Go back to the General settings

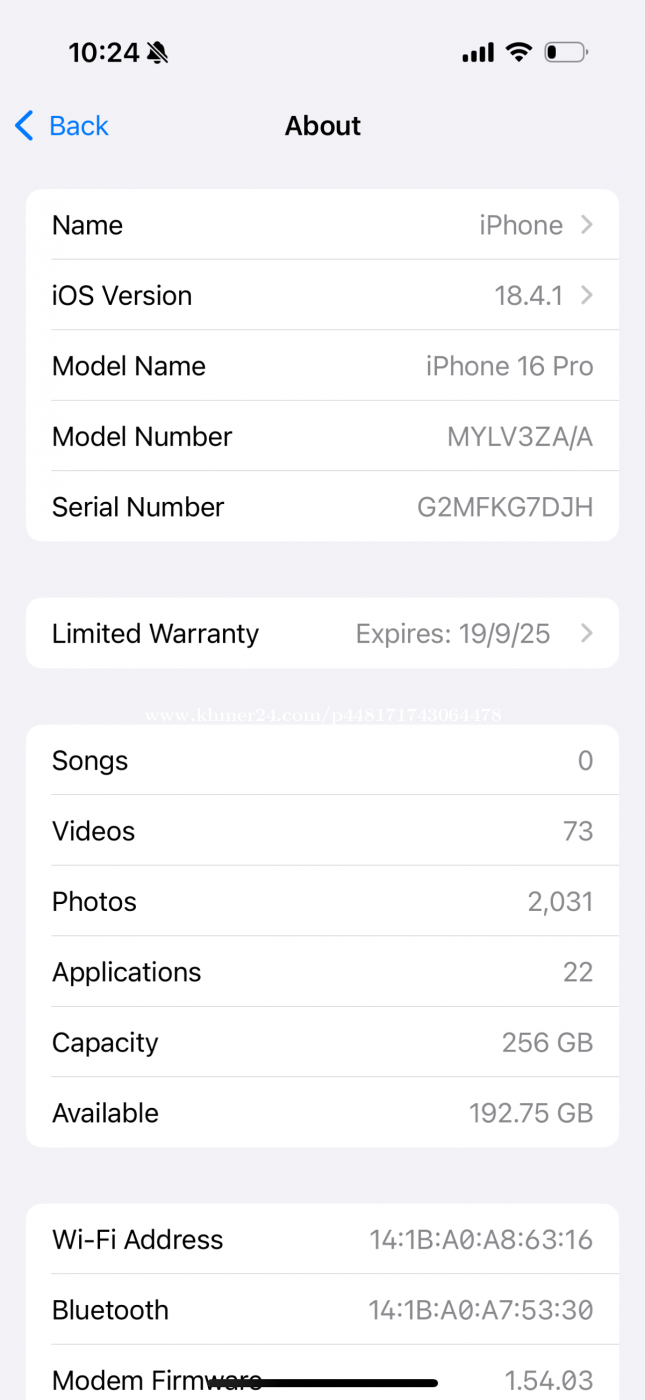pyautogui.click(x=61, y=126)
